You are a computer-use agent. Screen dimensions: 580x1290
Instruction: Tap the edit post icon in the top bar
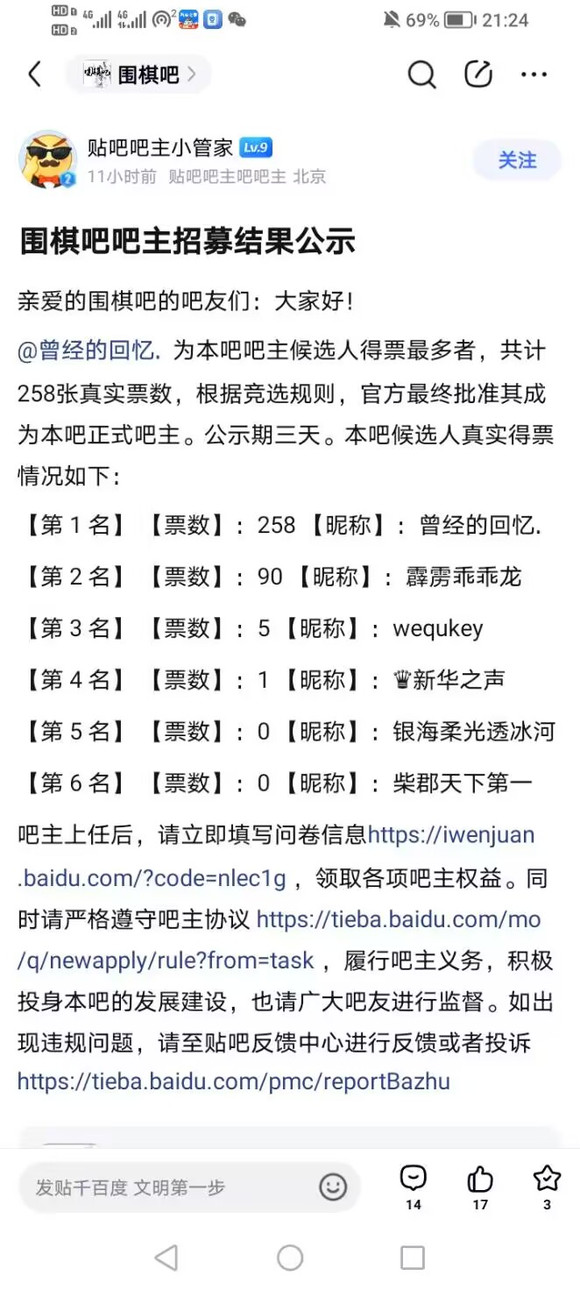[479, 74]
